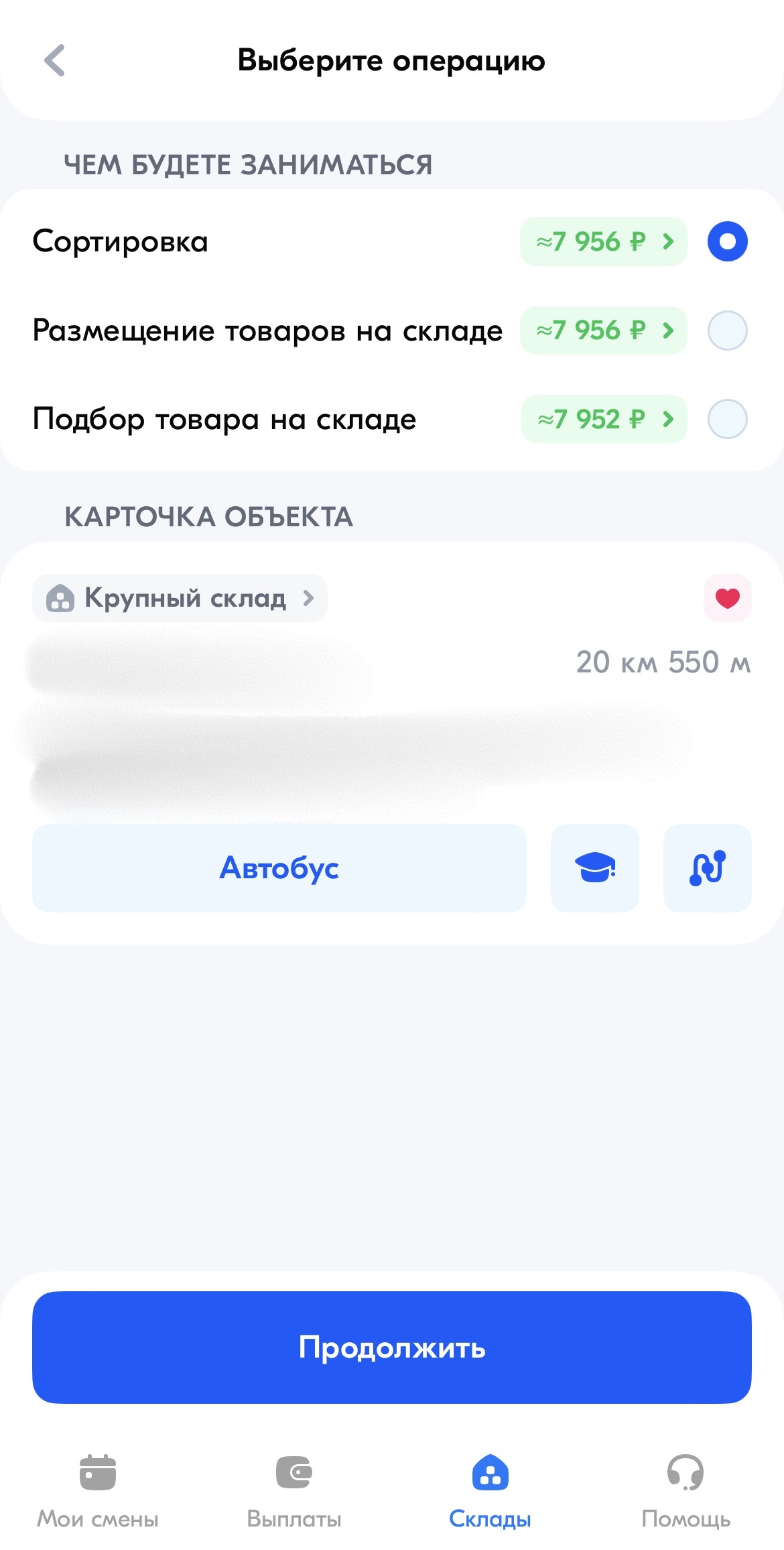This screenshot has height=1550, width=784.
Task: Choose Размещение товаров на складе option
Action: 727,331
